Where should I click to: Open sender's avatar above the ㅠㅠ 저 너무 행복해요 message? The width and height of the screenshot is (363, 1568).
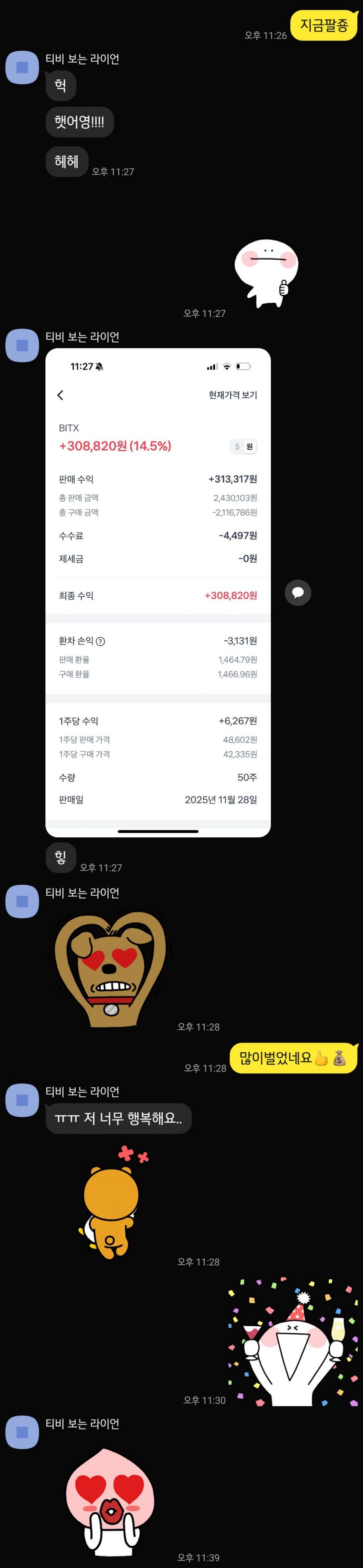[x=23, y=1100]
